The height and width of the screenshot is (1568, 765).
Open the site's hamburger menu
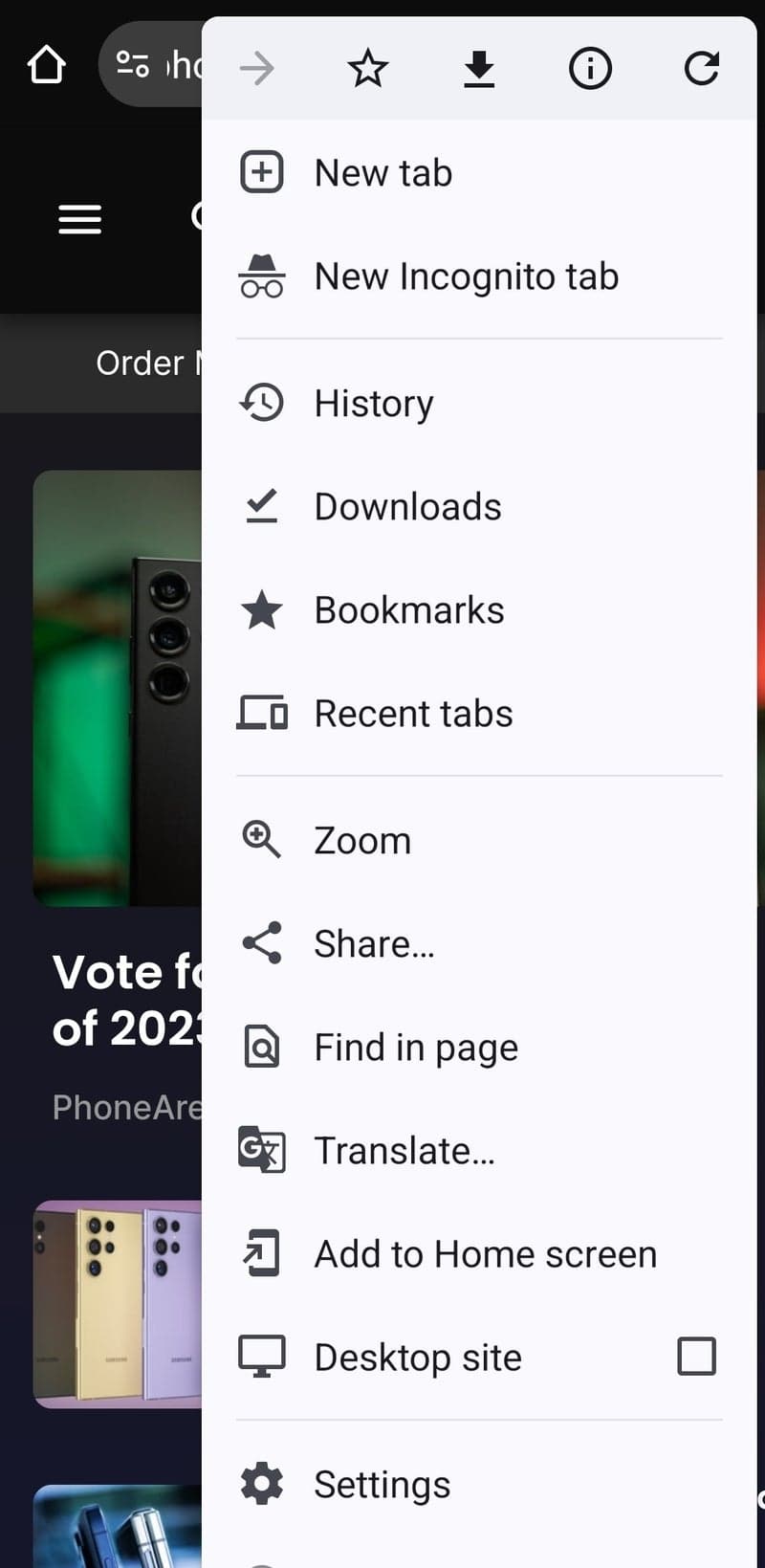click(79, 219)
